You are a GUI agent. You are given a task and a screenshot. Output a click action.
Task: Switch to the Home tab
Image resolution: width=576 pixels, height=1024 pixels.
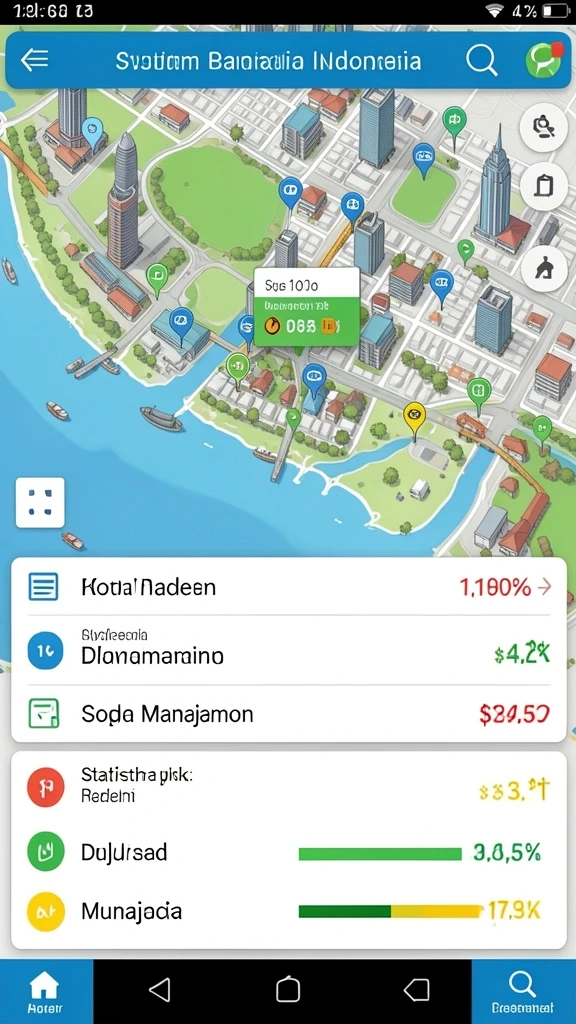(46, 991)
